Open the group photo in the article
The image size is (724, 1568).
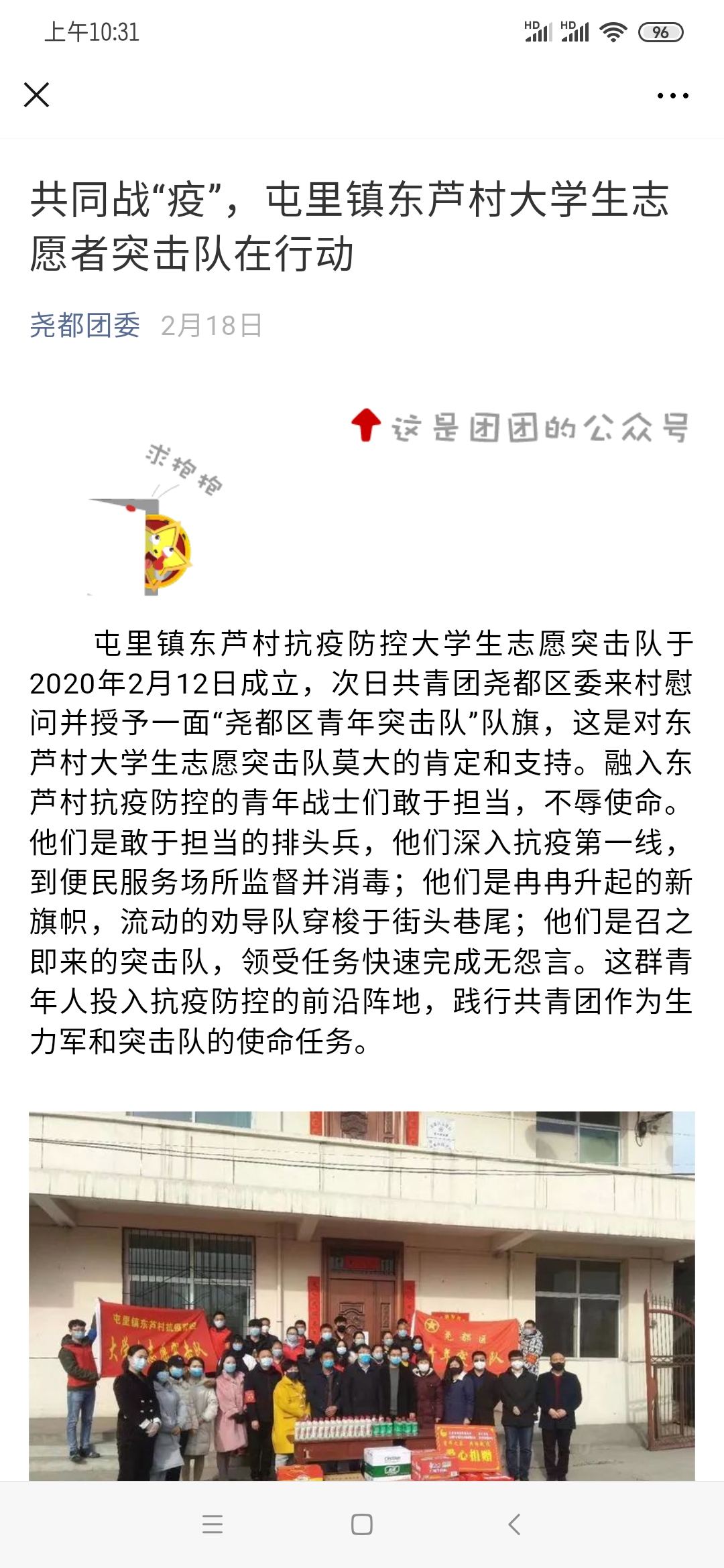pos(362,1295)
